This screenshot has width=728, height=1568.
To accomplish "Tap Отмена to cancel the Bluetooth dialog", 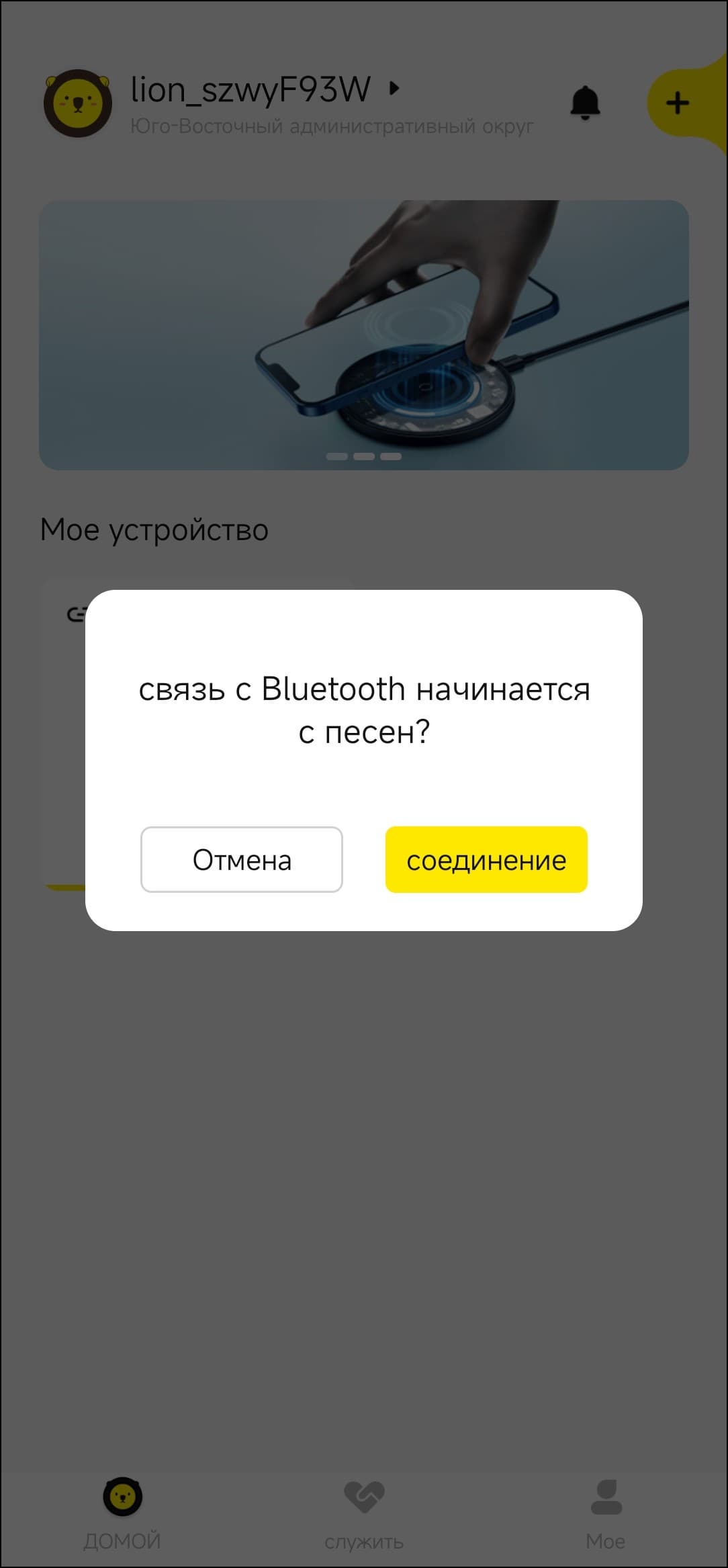I will pyautogui.click(x=242, y=859).
